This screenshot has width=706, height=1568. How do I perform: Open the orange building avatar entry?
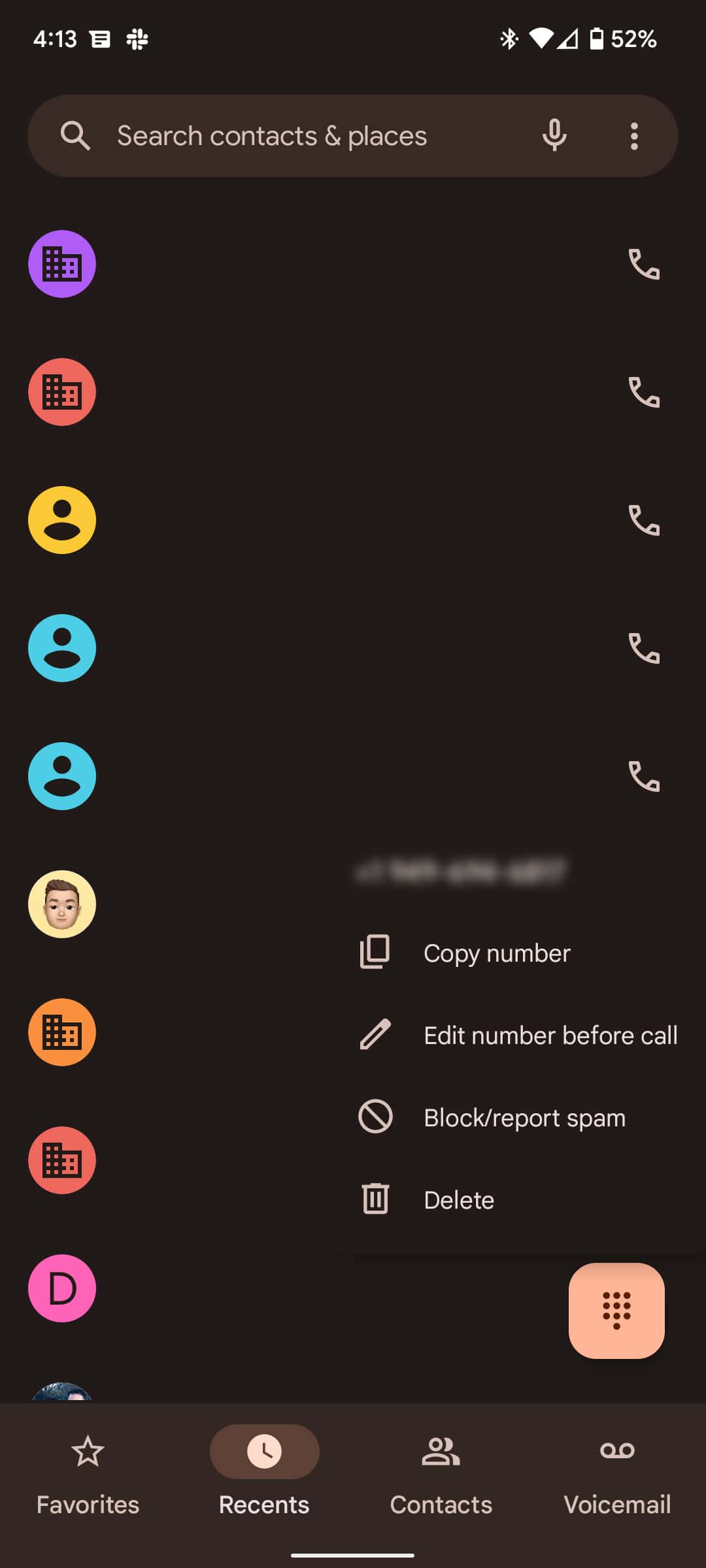[62, 1032]
